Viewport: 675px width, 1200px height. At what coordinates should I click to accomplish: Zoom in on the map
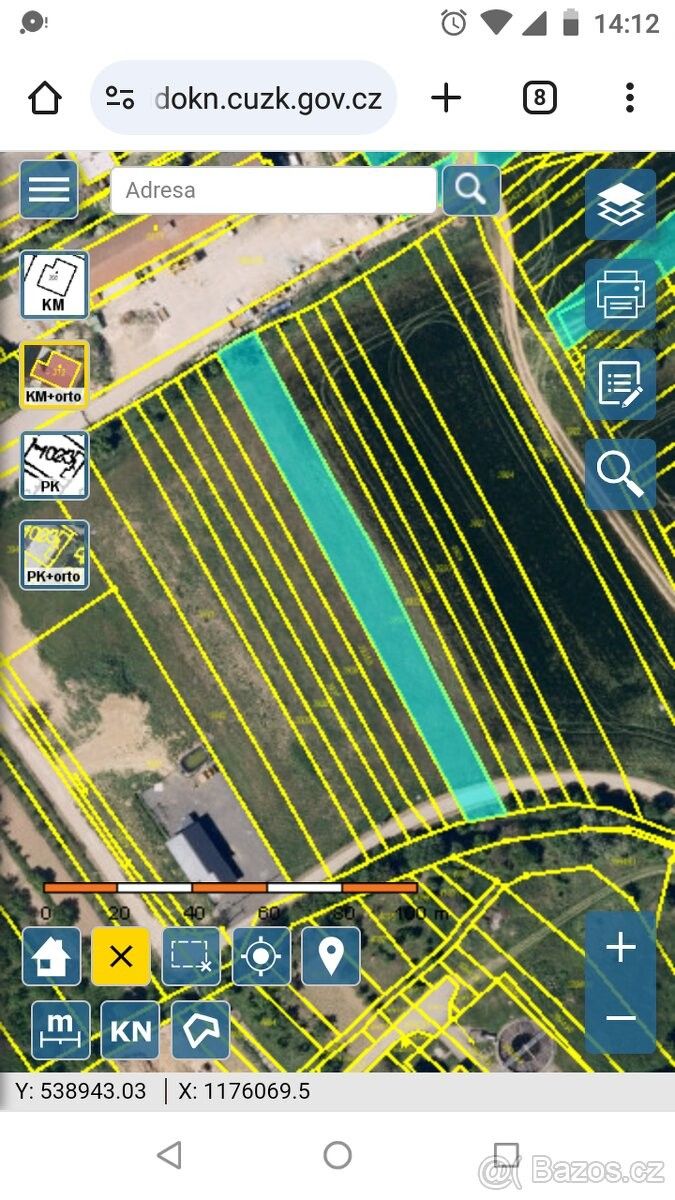coord(621,947)
